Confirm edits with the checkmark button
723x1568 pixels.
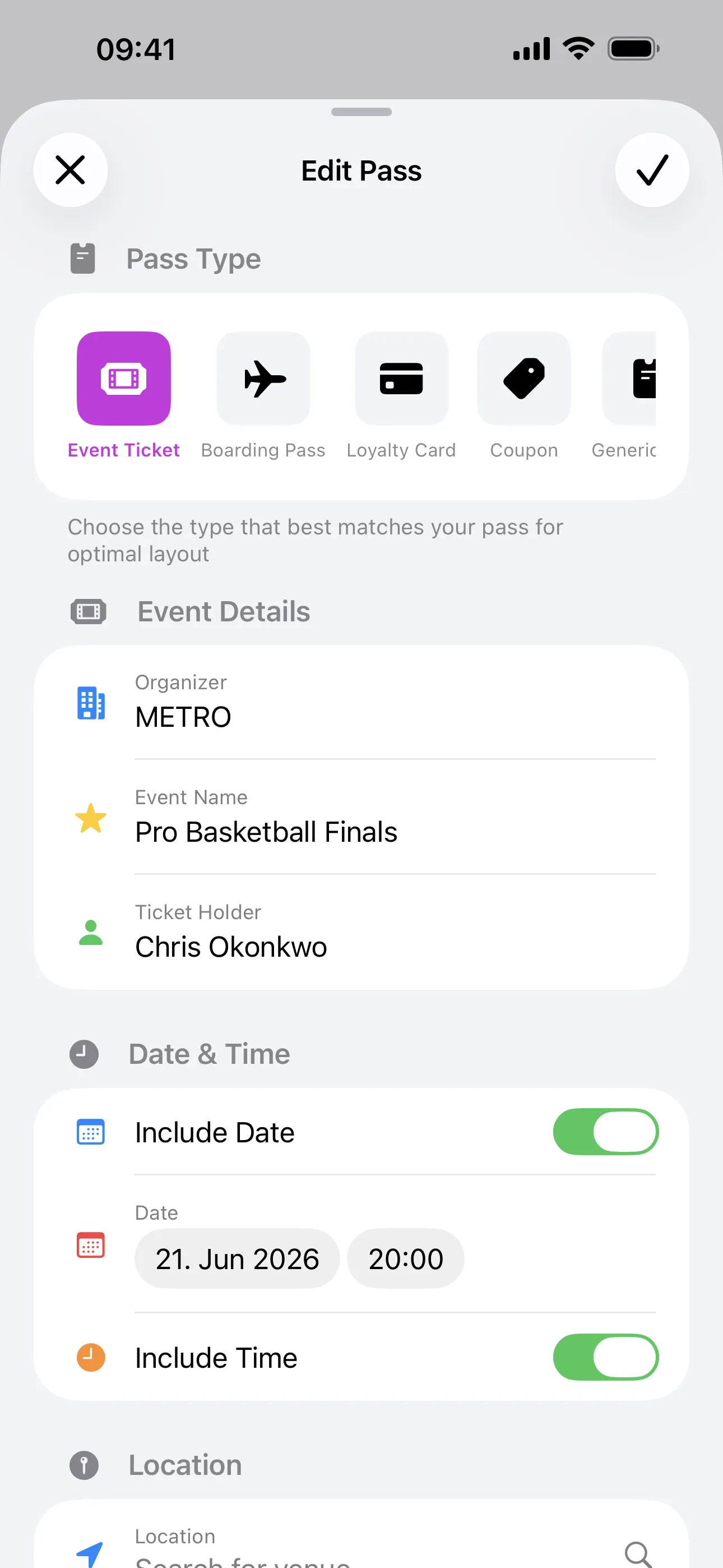coord(652,170)
